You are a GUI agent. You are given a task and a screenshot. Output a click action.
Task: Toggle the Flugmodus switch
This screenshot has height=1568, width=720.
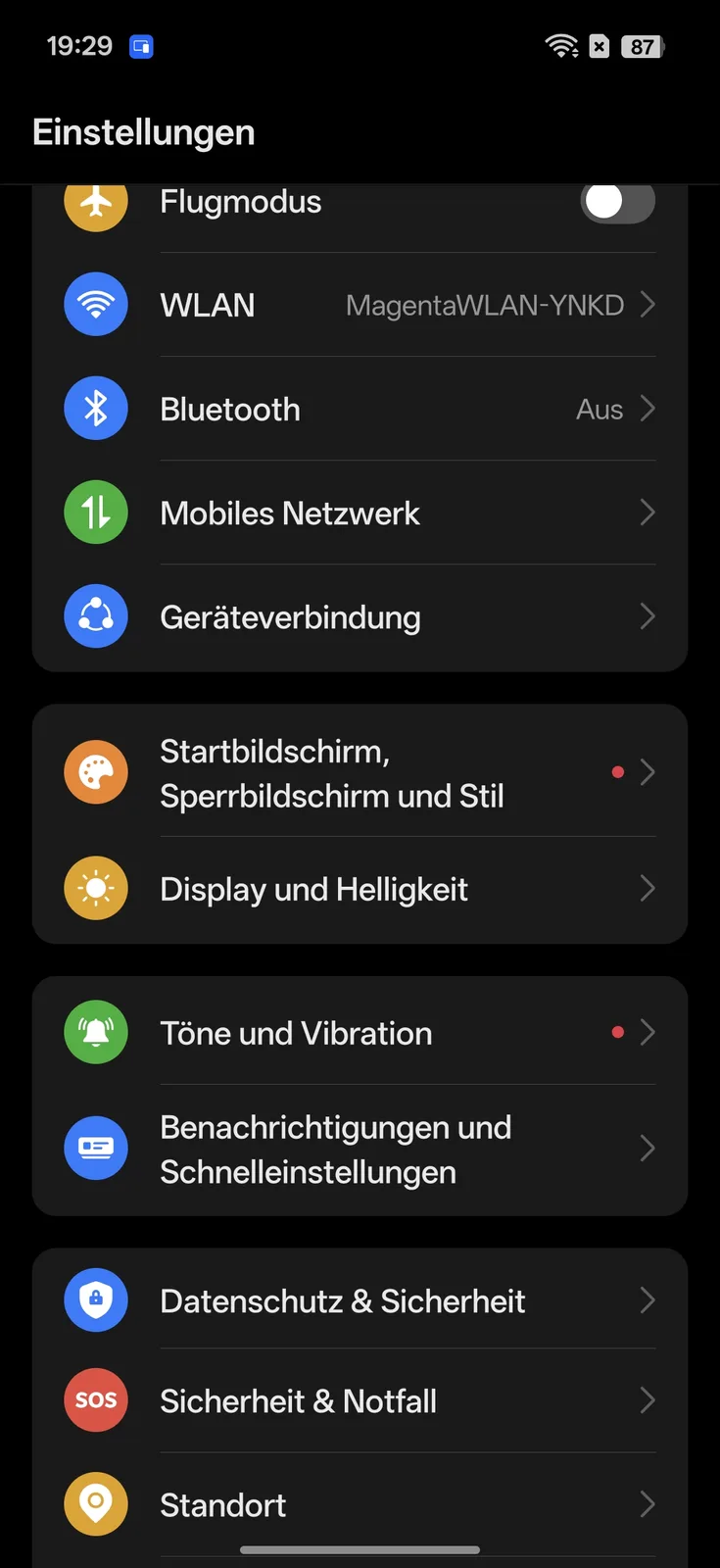pyautogui.click(x=617, y=203)
